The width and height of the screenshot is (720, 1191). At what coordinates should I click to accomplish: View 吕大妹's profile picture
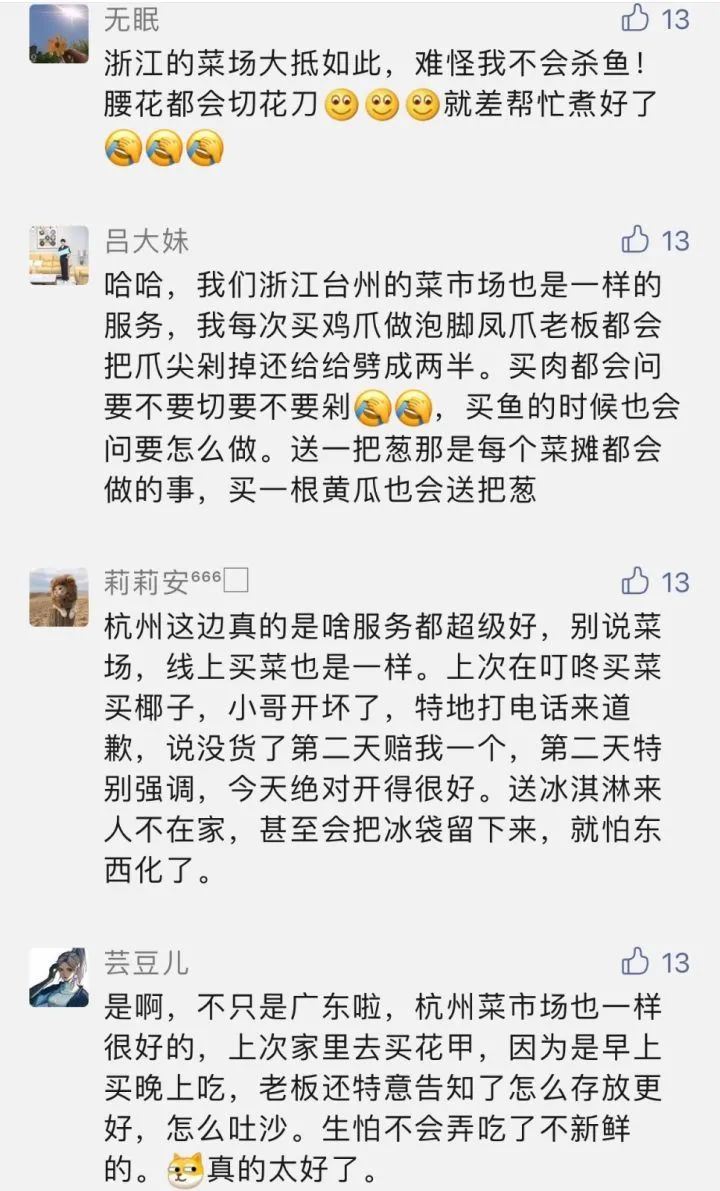58,255
